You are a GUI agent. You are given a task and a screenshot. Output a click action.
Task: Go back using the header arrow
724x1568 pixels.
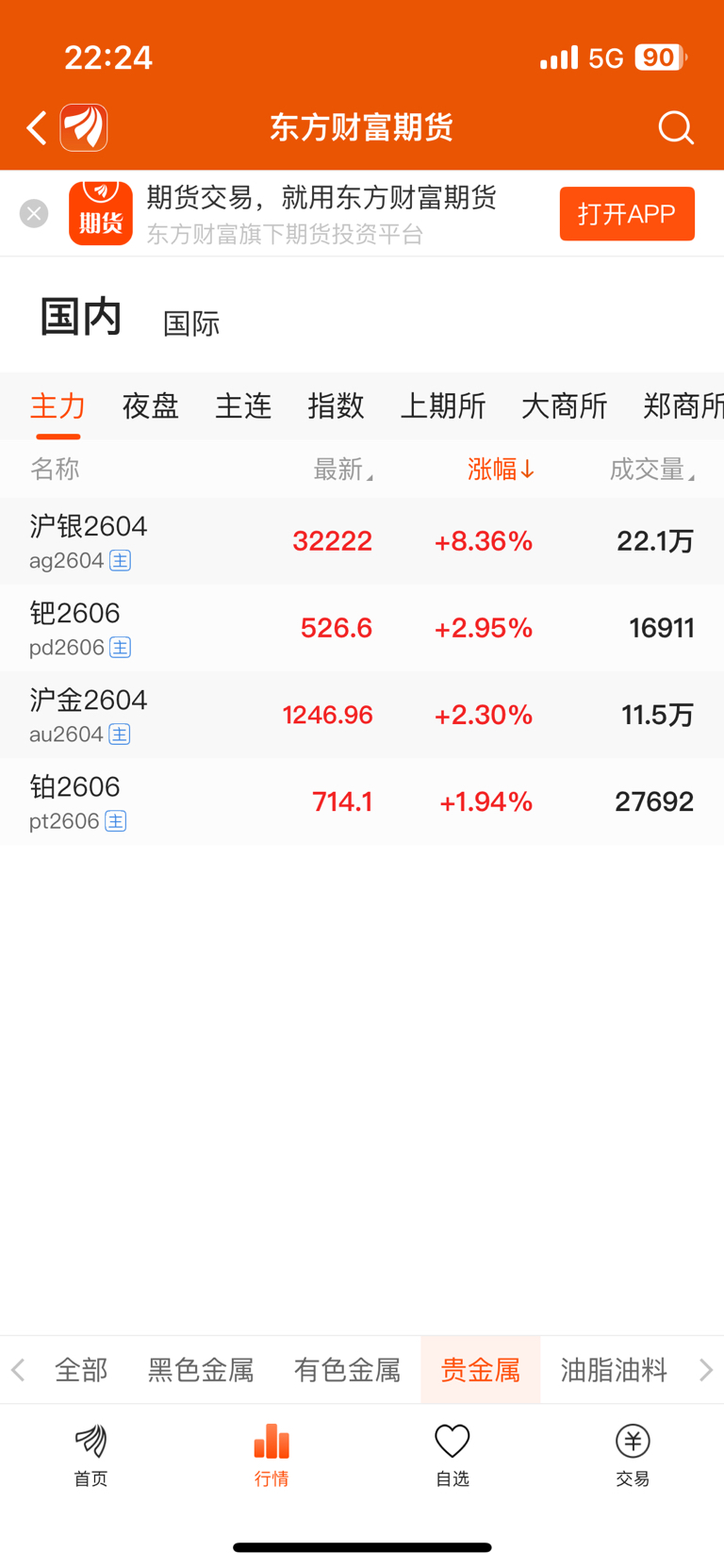click(x=37, y=127)
